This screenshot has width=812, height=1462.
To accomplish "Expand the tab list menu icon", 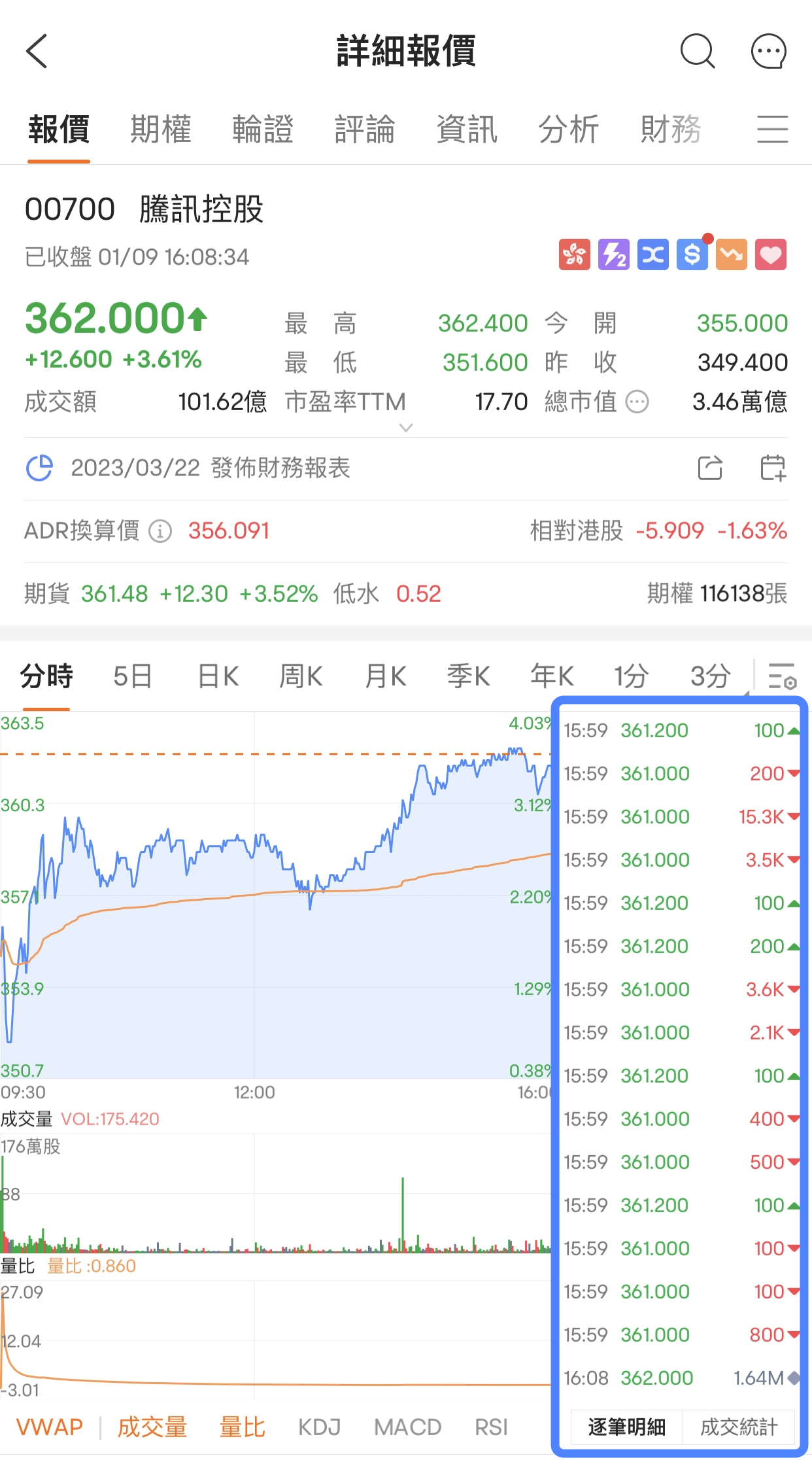I will coord(772,129).
